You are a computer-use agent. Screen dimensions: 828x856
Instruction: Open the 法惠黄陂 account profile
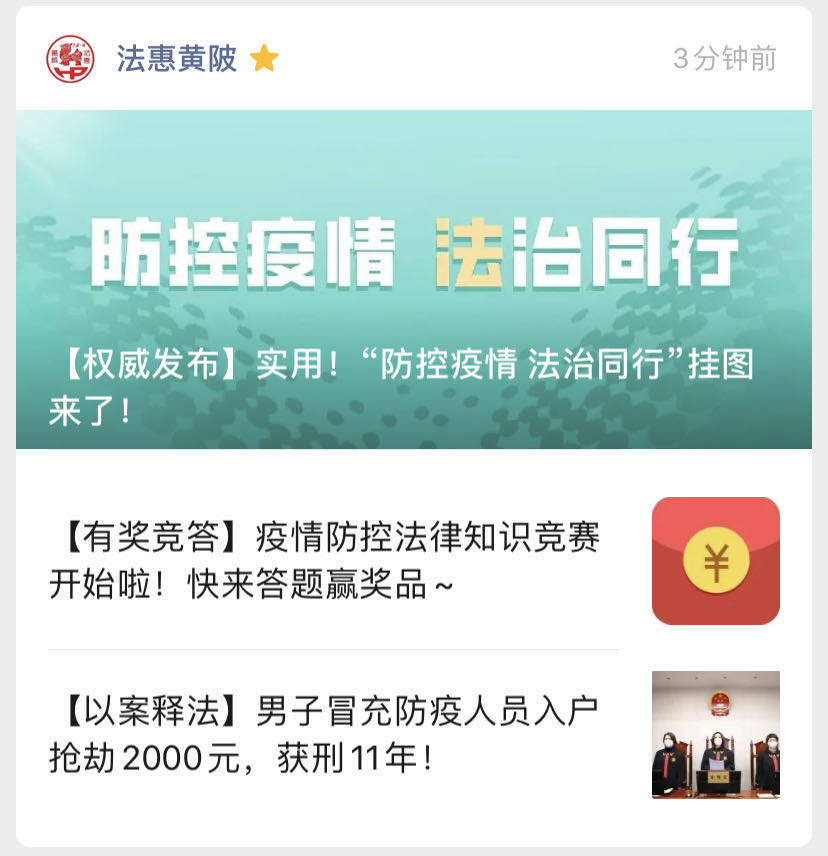[x=176, y=59]
